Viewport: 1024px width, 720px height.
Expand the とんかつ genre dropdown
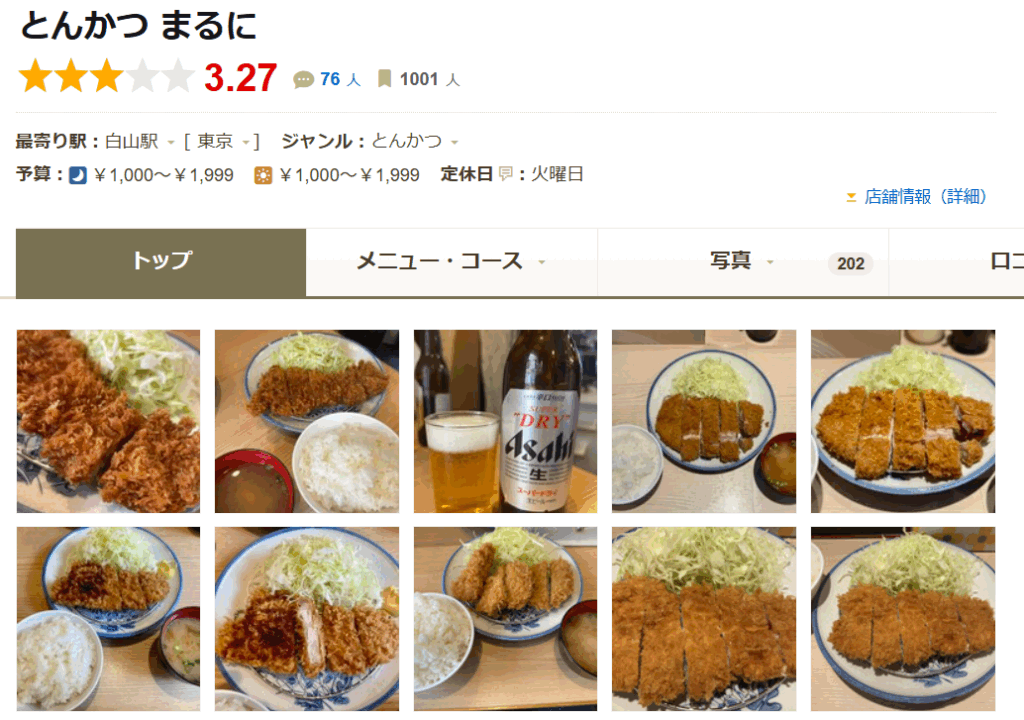point(414,142)
